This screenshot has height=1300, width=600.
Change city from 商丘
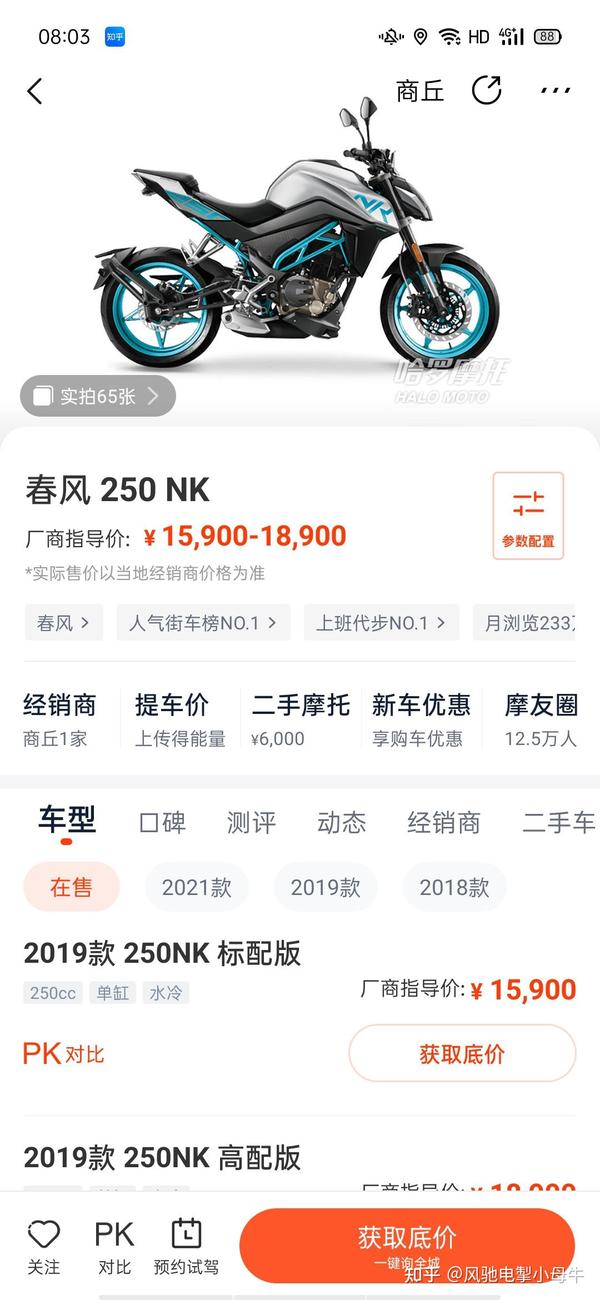coord(420,92)
